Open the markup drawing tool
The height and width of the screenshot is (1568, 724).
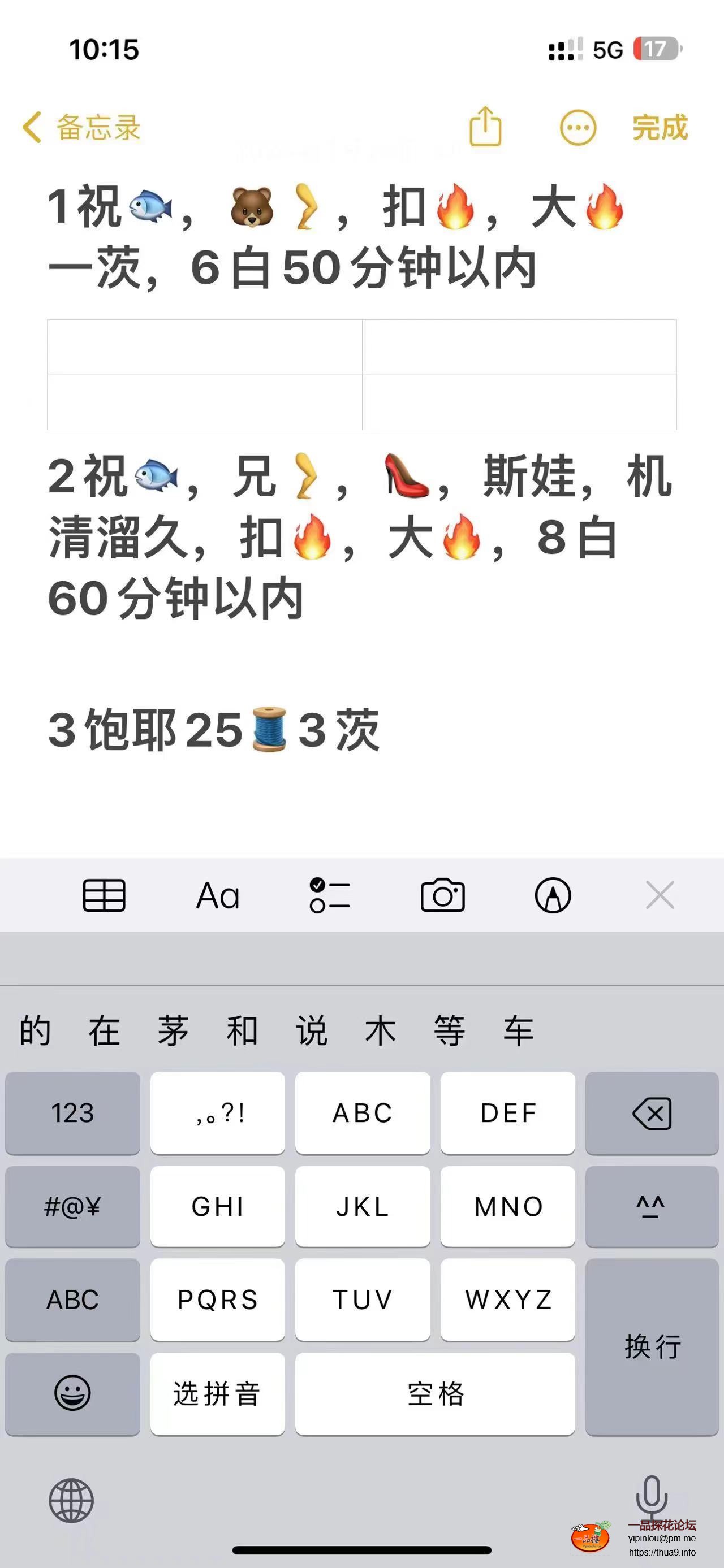coord(553,895)
